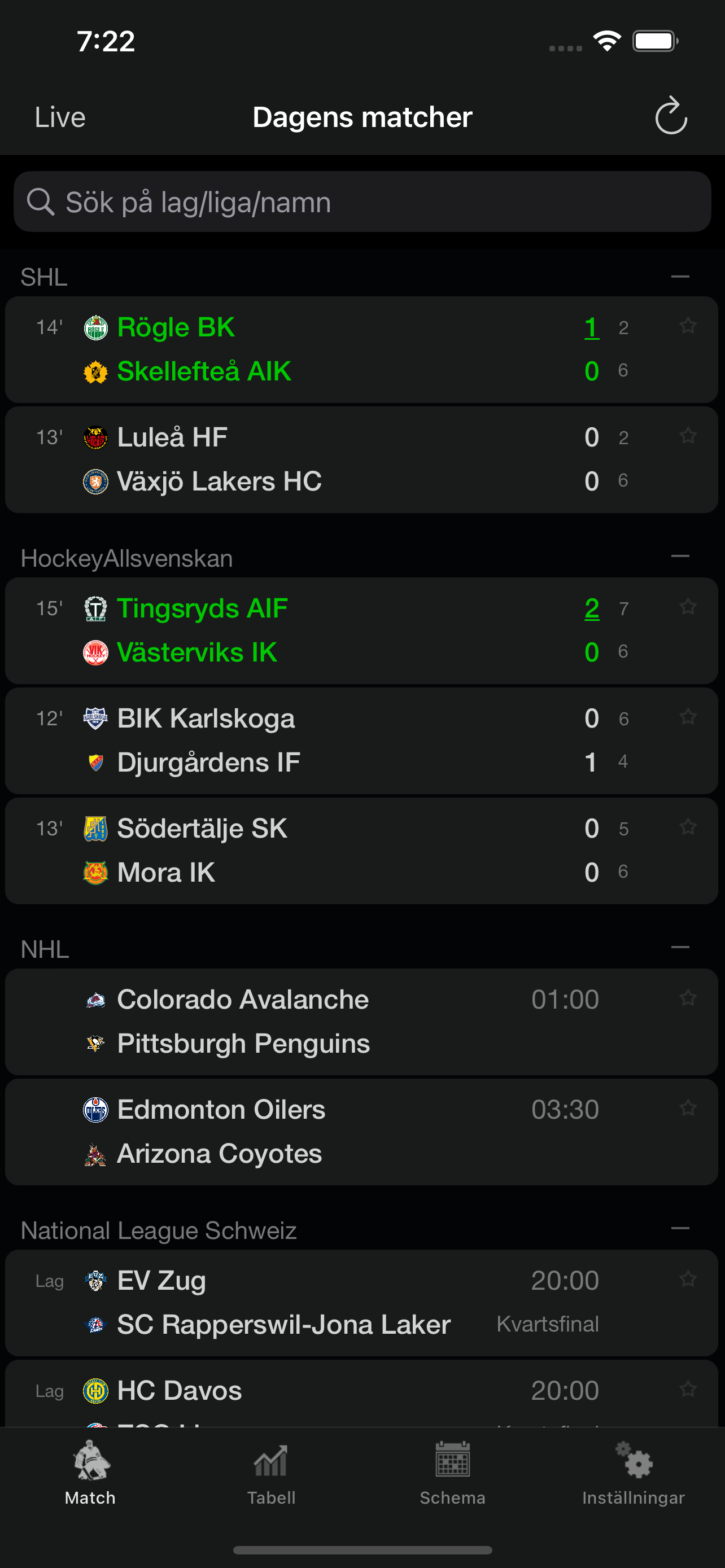Open the Live button in header
Image resolution: width=725 pixels, height=1568 pixels.
point(60,117)
